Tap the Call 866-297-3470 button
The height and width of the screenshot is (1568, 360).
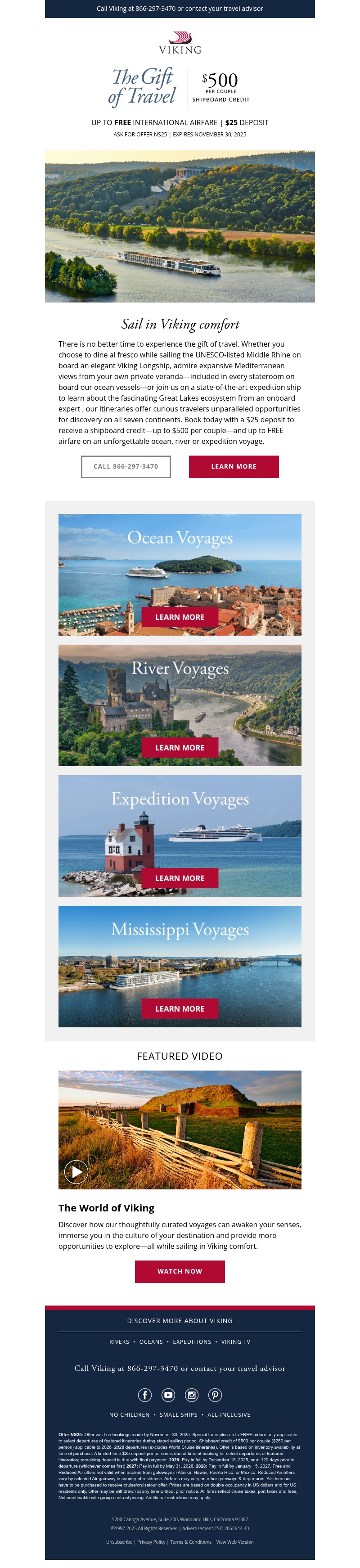[x=125, y=466]
